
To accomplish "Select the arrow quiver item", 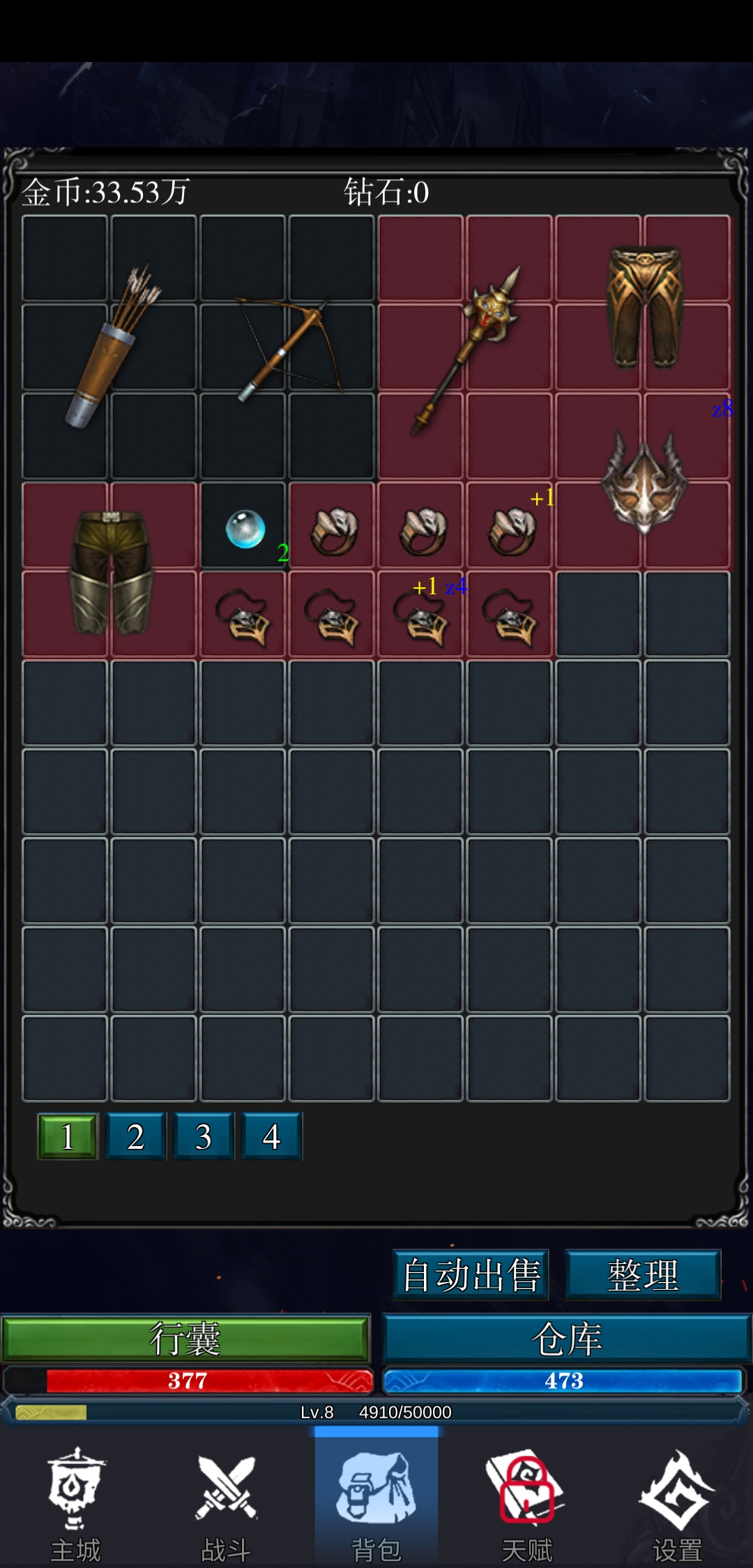I will pos(109,347).
